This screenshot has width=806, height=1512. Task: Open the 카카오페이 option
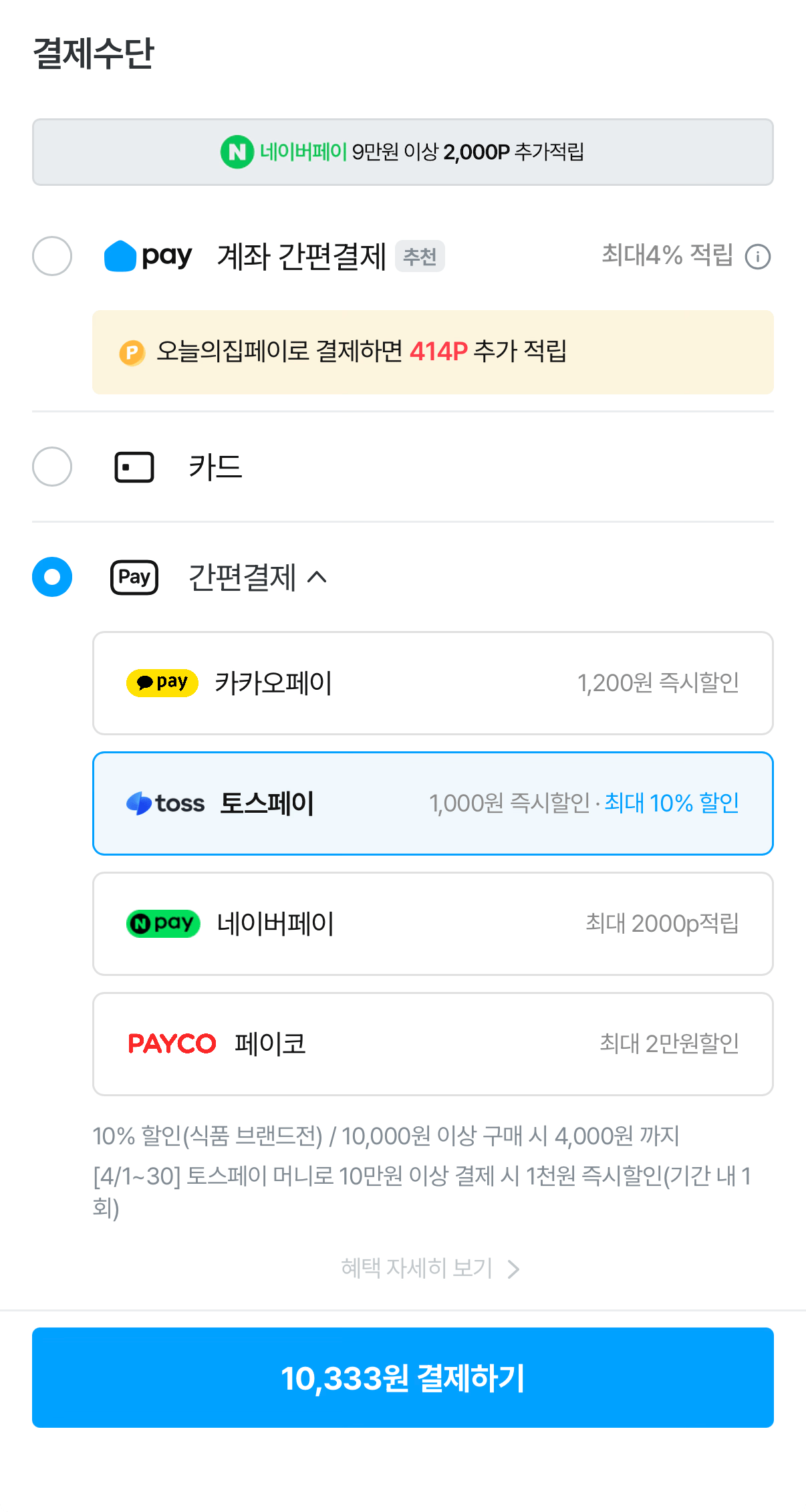(x=433, y=683)
